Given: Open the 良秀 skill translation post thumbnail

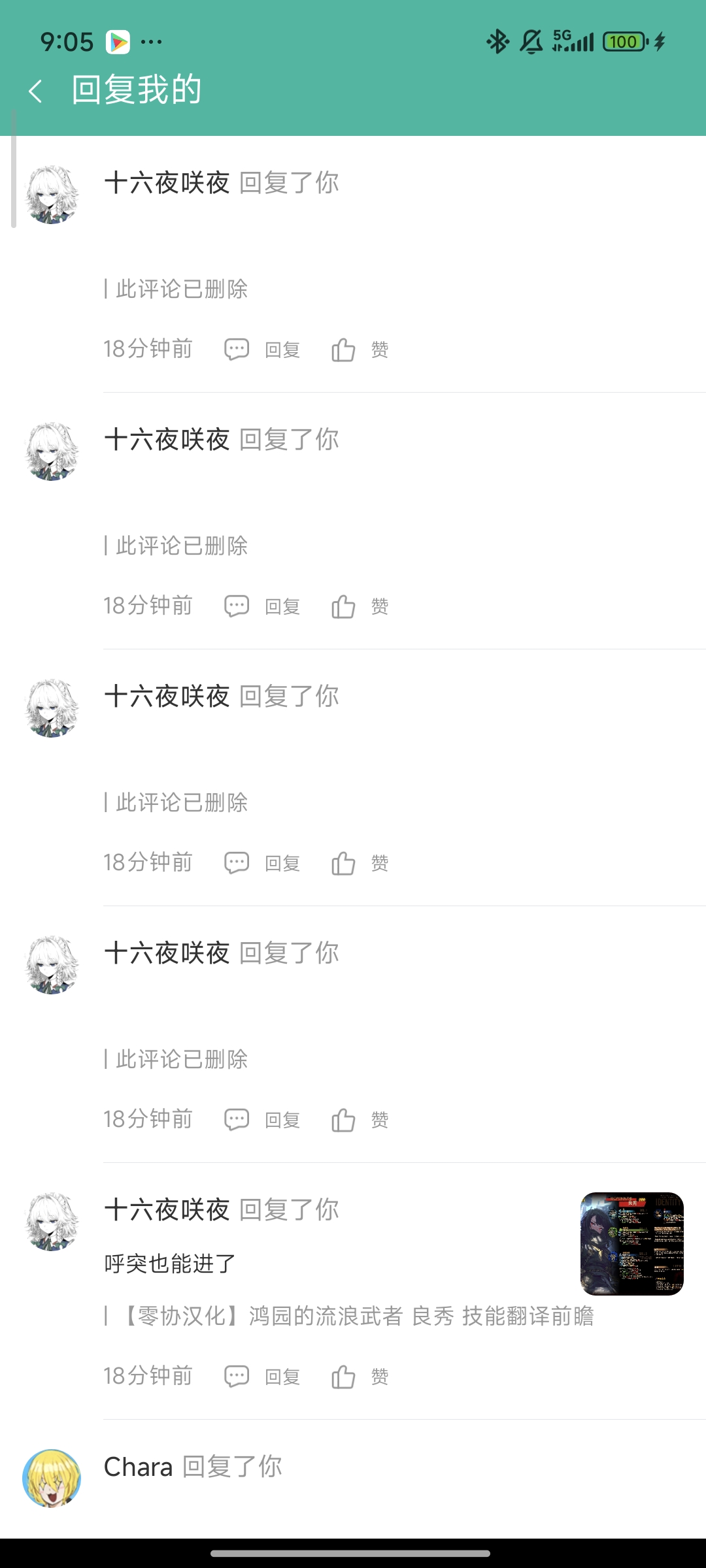Looking at the screenshot, I should [631, 1243].
